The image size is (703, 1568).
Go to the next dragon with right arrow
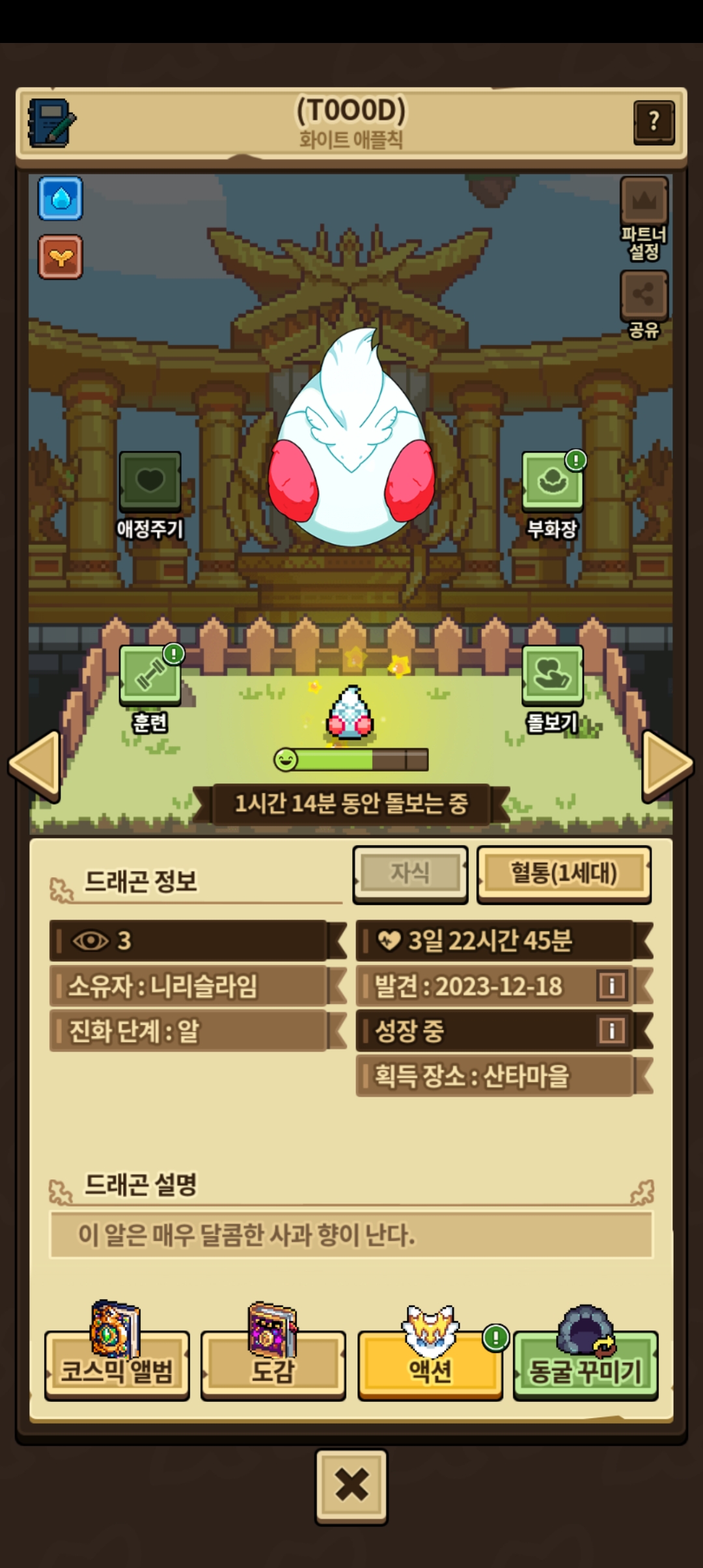(667, 766)
